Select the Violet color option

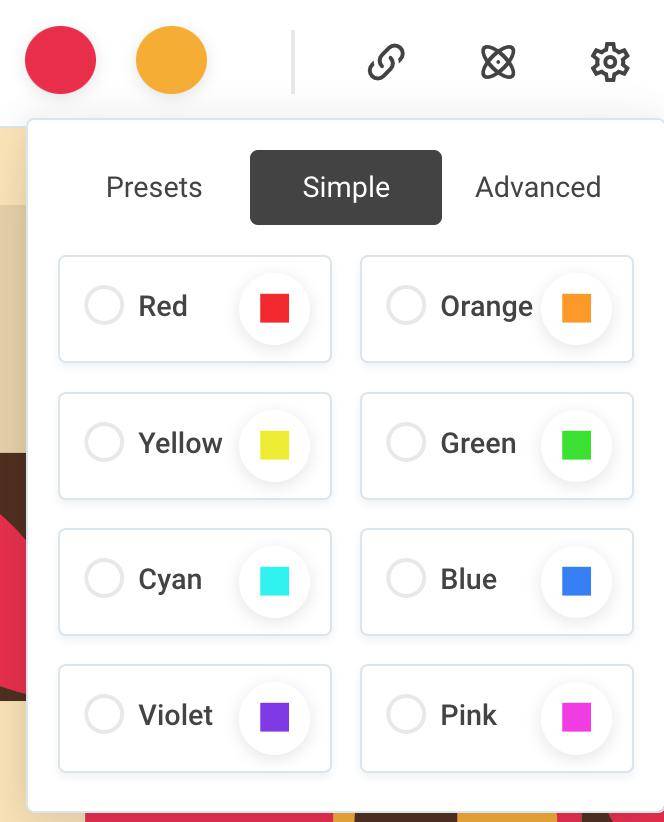[105, 715]
